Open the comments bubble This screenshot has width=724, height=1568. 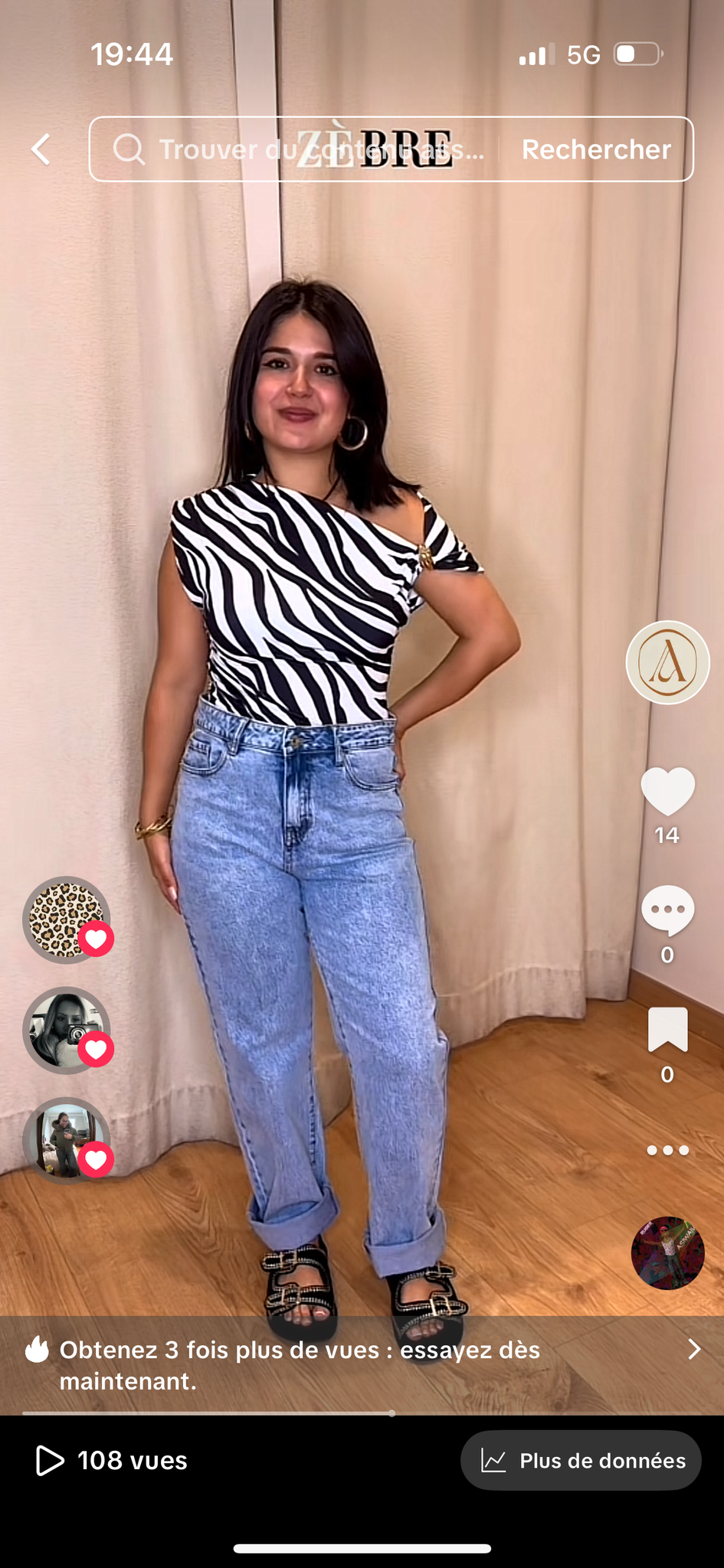pos(667,910)
